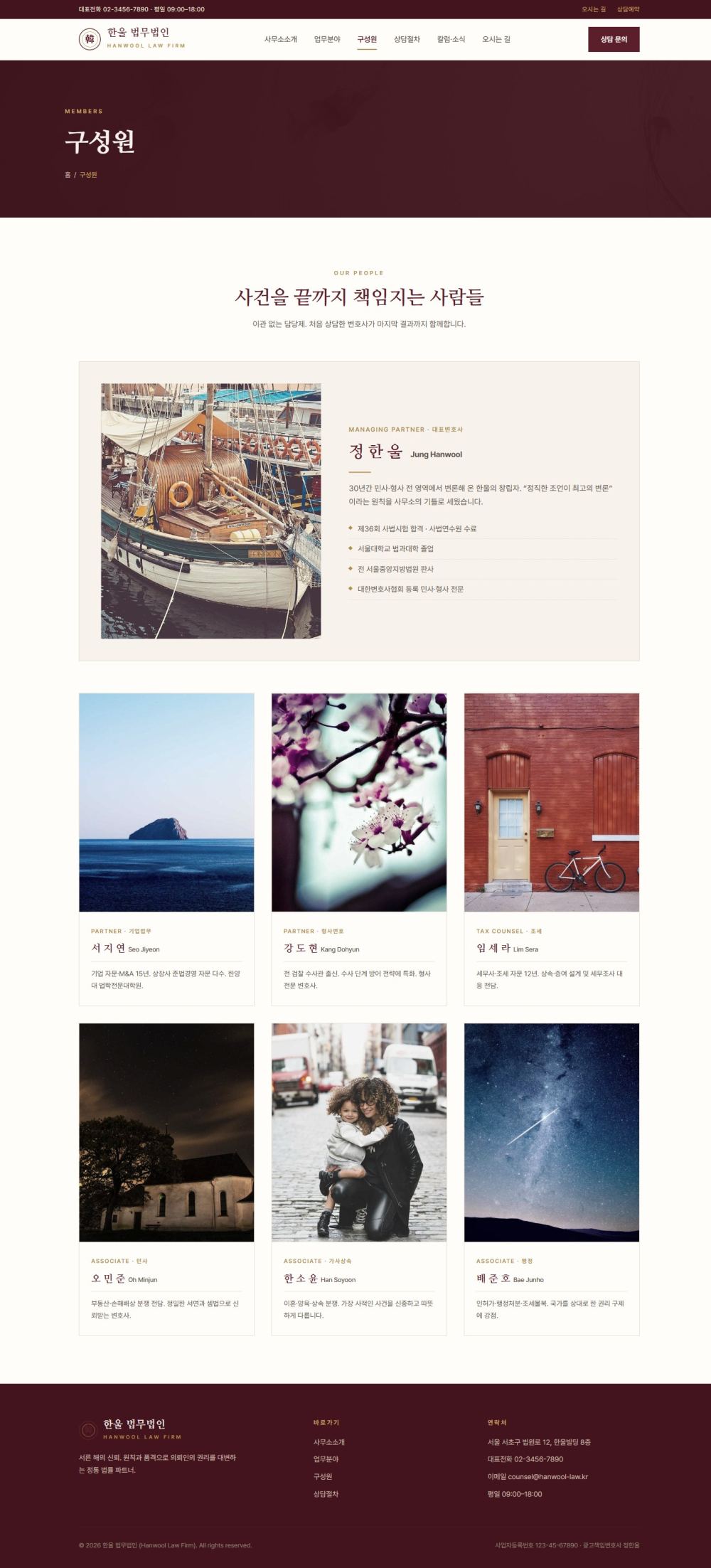Viewport: 711px width, 1568px height.
Task: Open 배준호 Bae Junho's associate card
Action: (552, 1179)
